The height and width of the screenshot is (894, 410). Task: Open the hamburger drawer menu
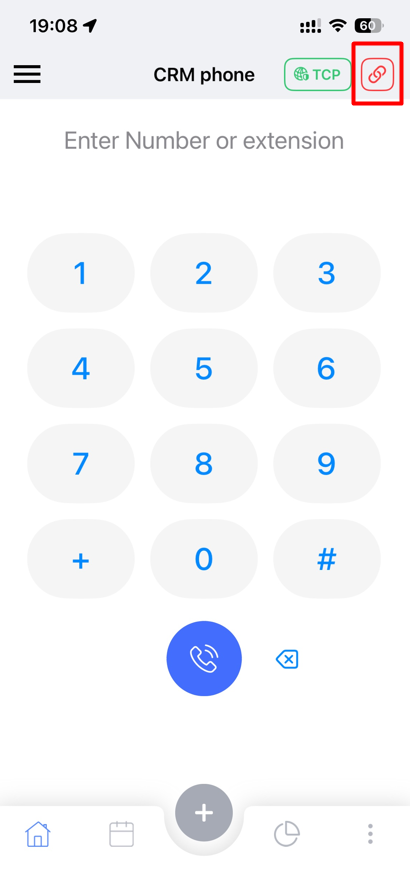(x=27, y=74)
